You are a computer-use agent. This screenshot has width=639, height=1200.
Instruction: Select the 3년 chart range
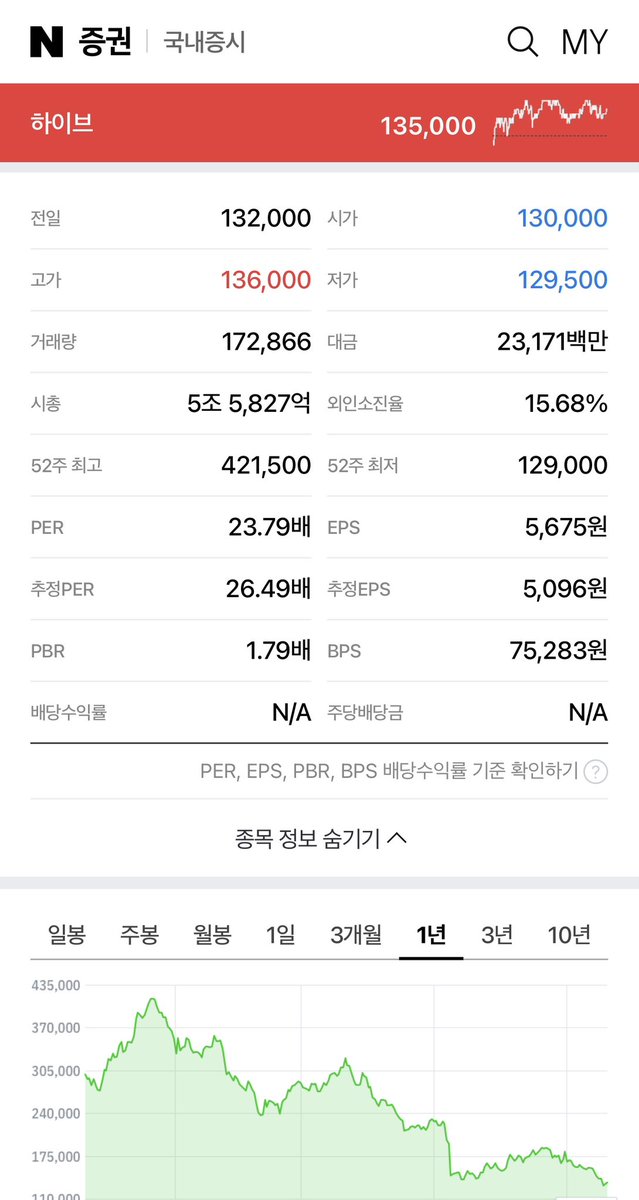(x=497, y=935)
